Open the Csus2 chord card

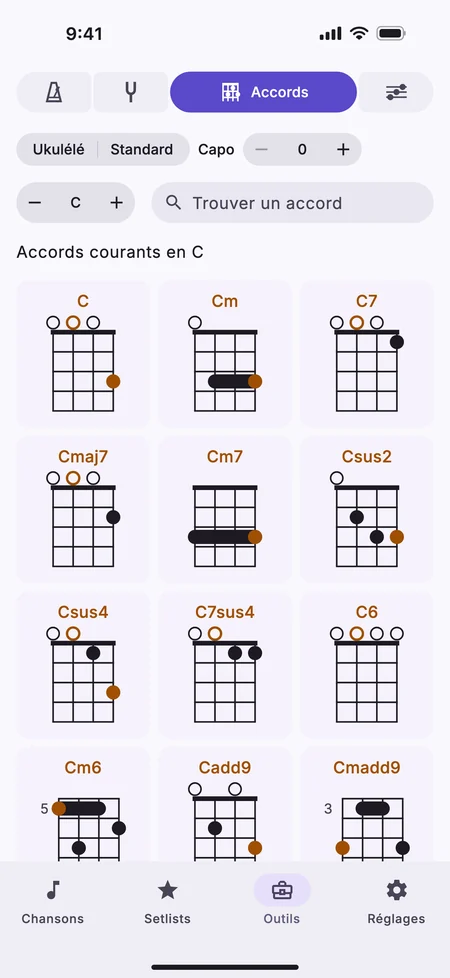[367, 509]
